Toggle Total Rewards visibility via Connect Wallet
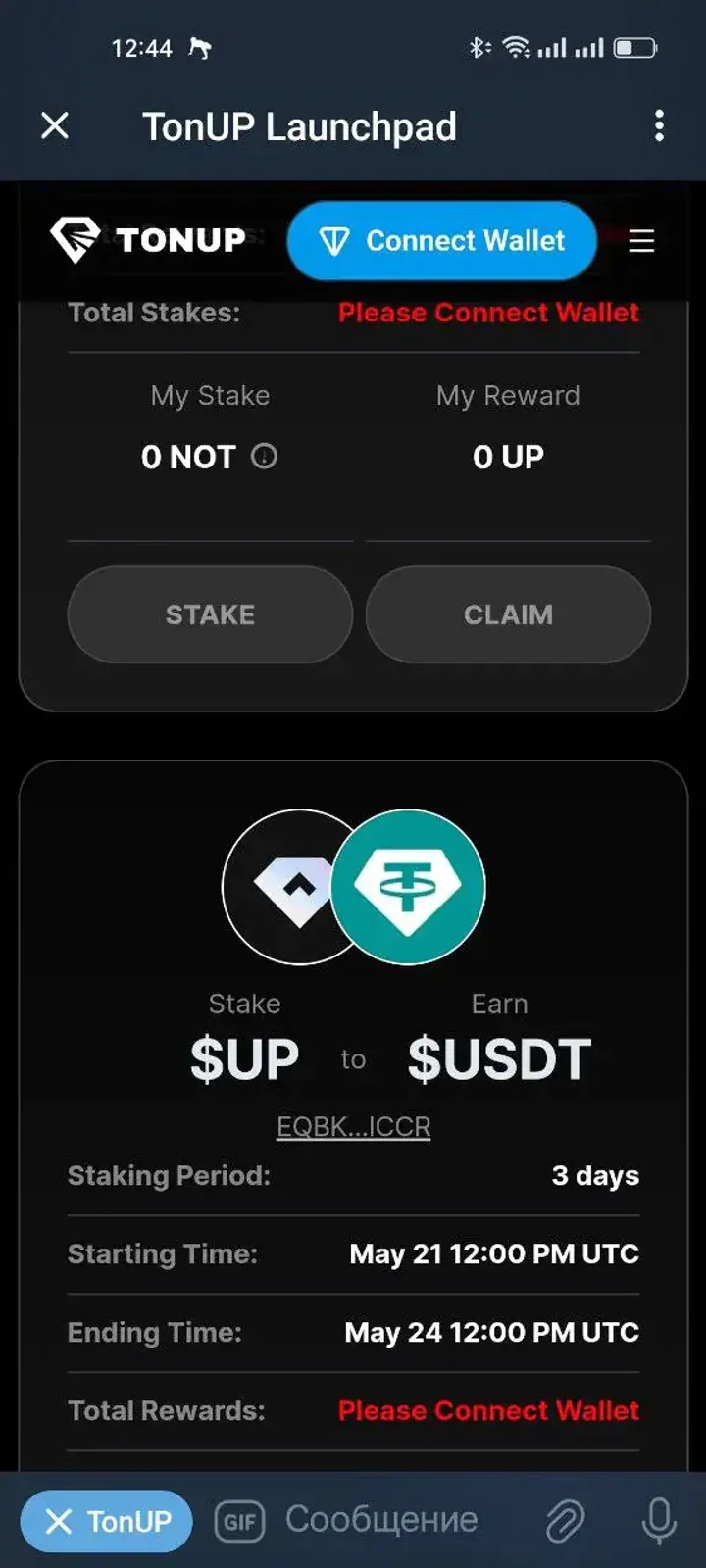The image size is (706, 1568). [487, 1410]
